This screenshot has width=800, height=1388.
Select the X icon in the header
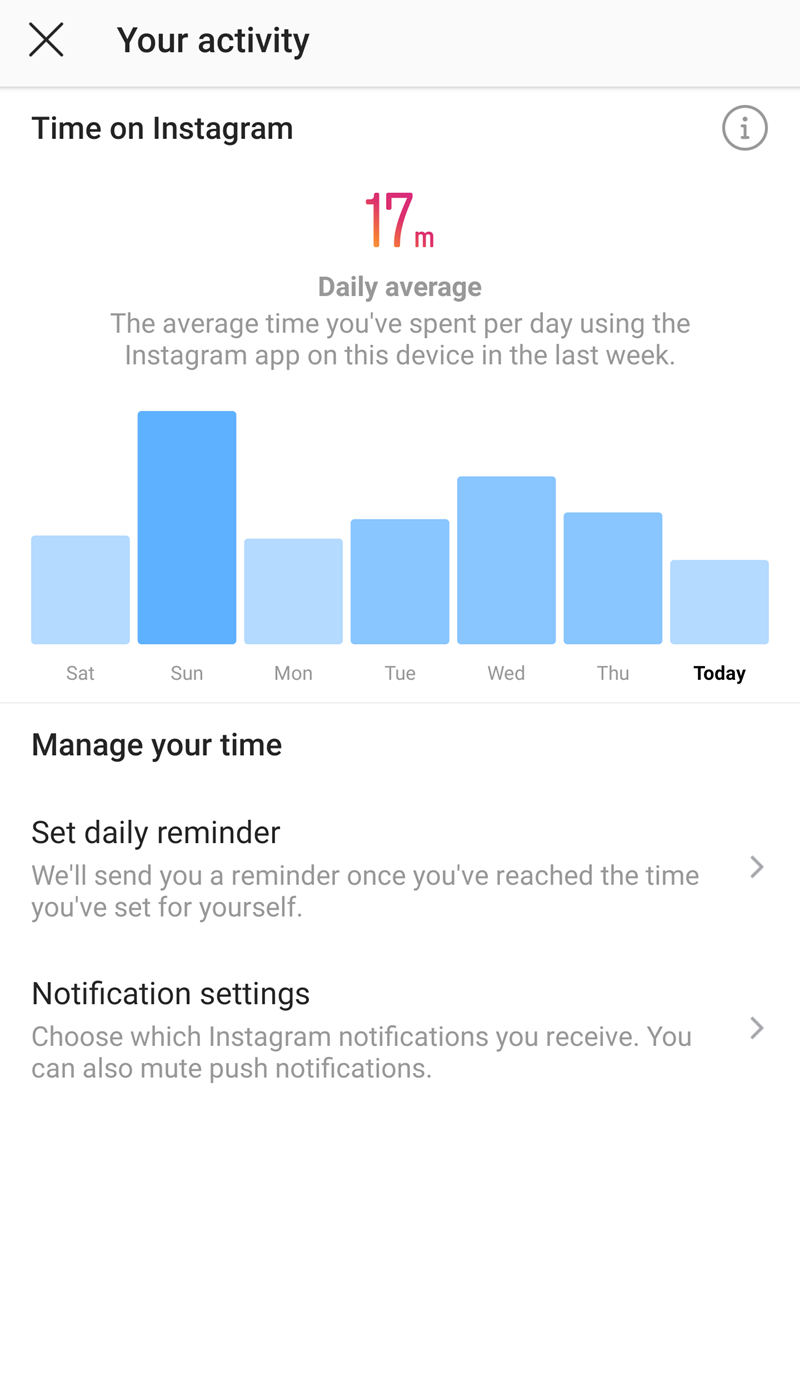pyautogui.click(x=46, y=40)
